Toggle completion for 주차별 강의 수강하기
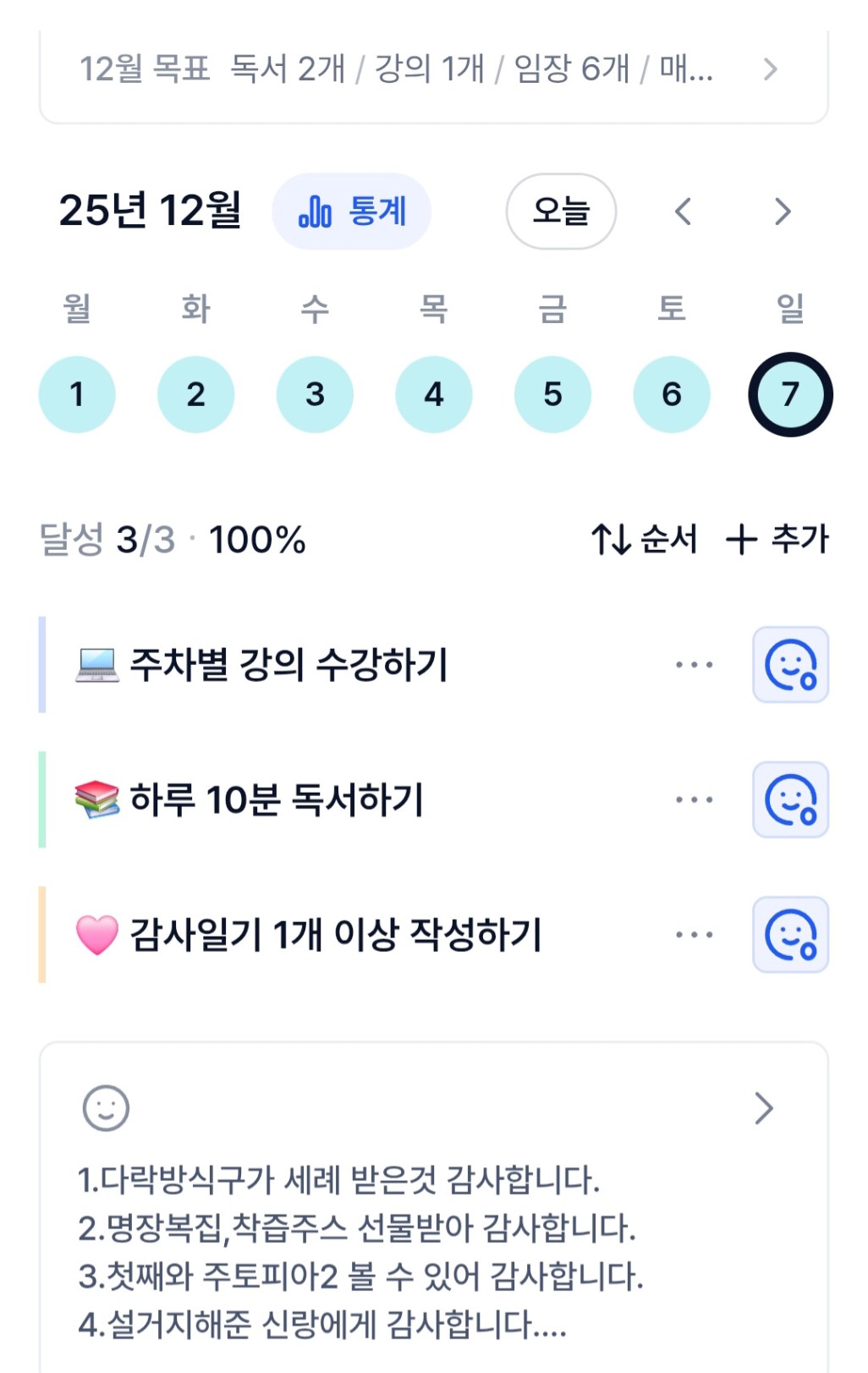Screen dimensions: 868x1373 (790, 665)
